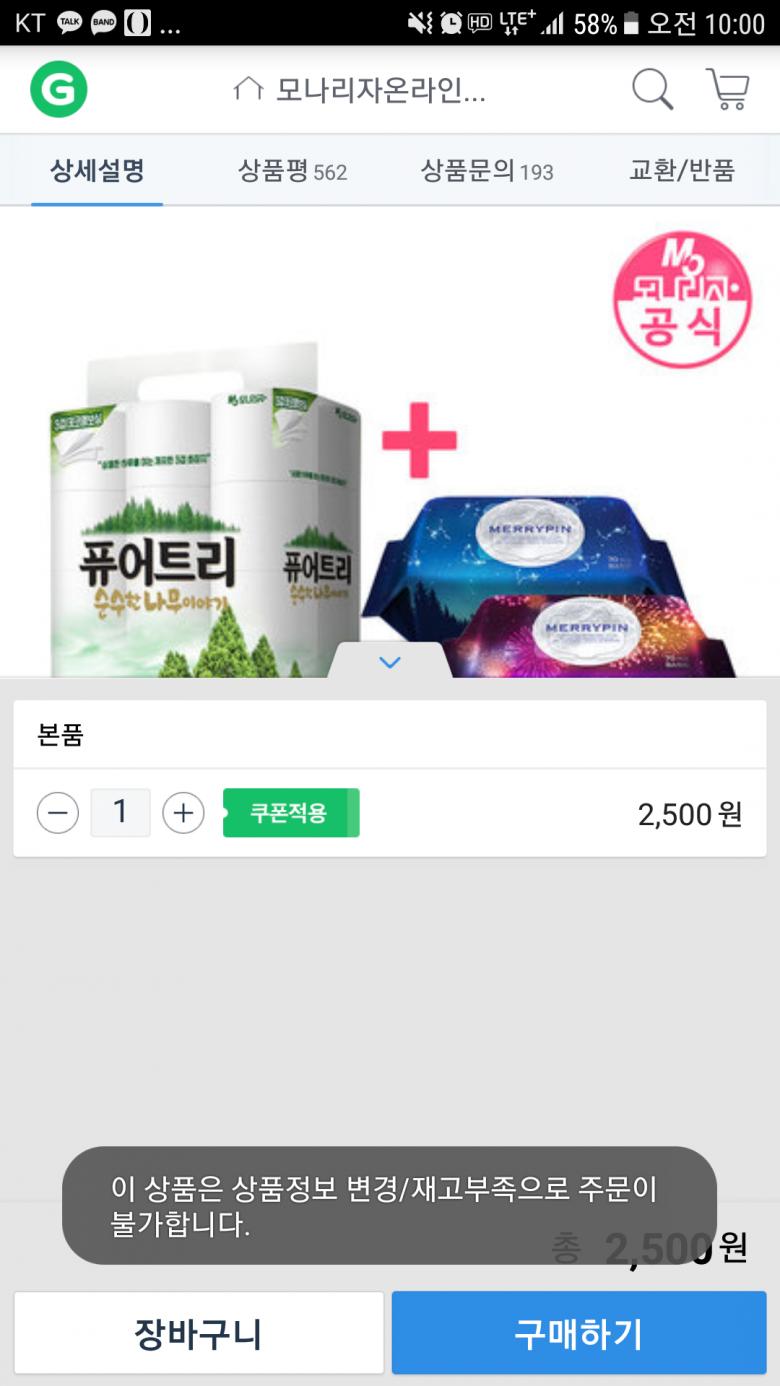780x1386 pixels.
Task: Switch to the 상품문의 tab
Action: click(487, 171)
